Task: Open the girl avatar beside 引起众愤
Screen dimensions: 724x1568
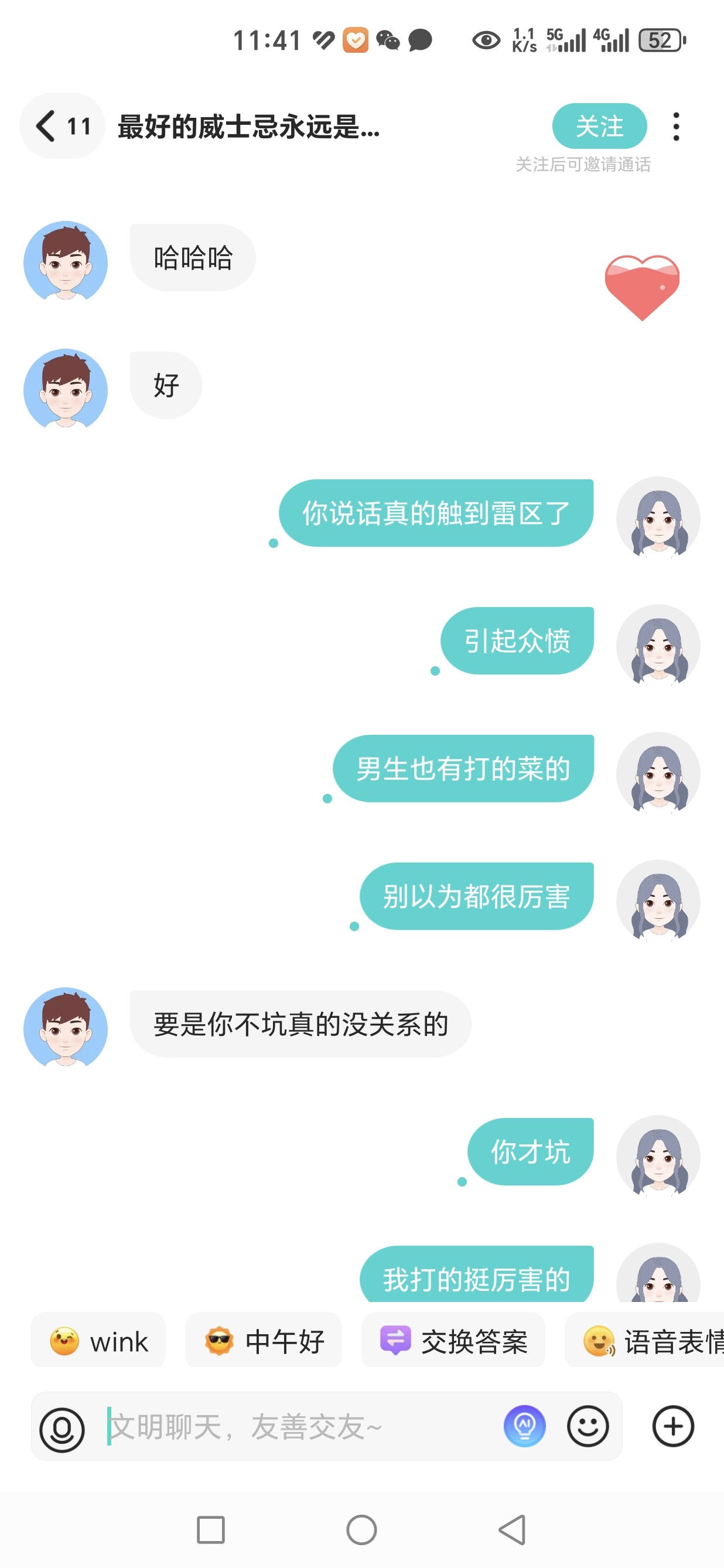Action: (x=658, y=645)
